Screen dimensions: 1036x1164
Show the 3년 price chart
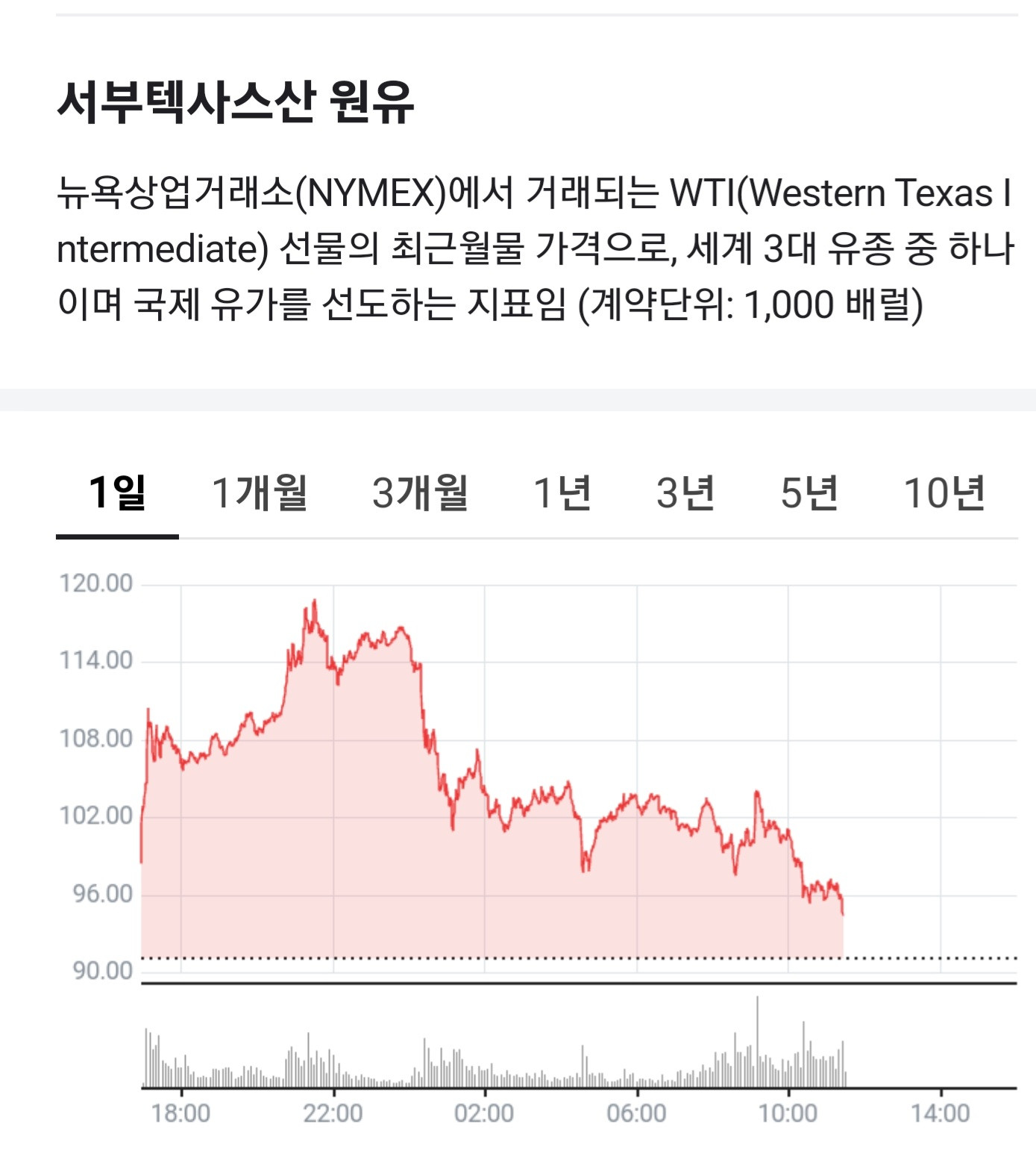point(685,493)
